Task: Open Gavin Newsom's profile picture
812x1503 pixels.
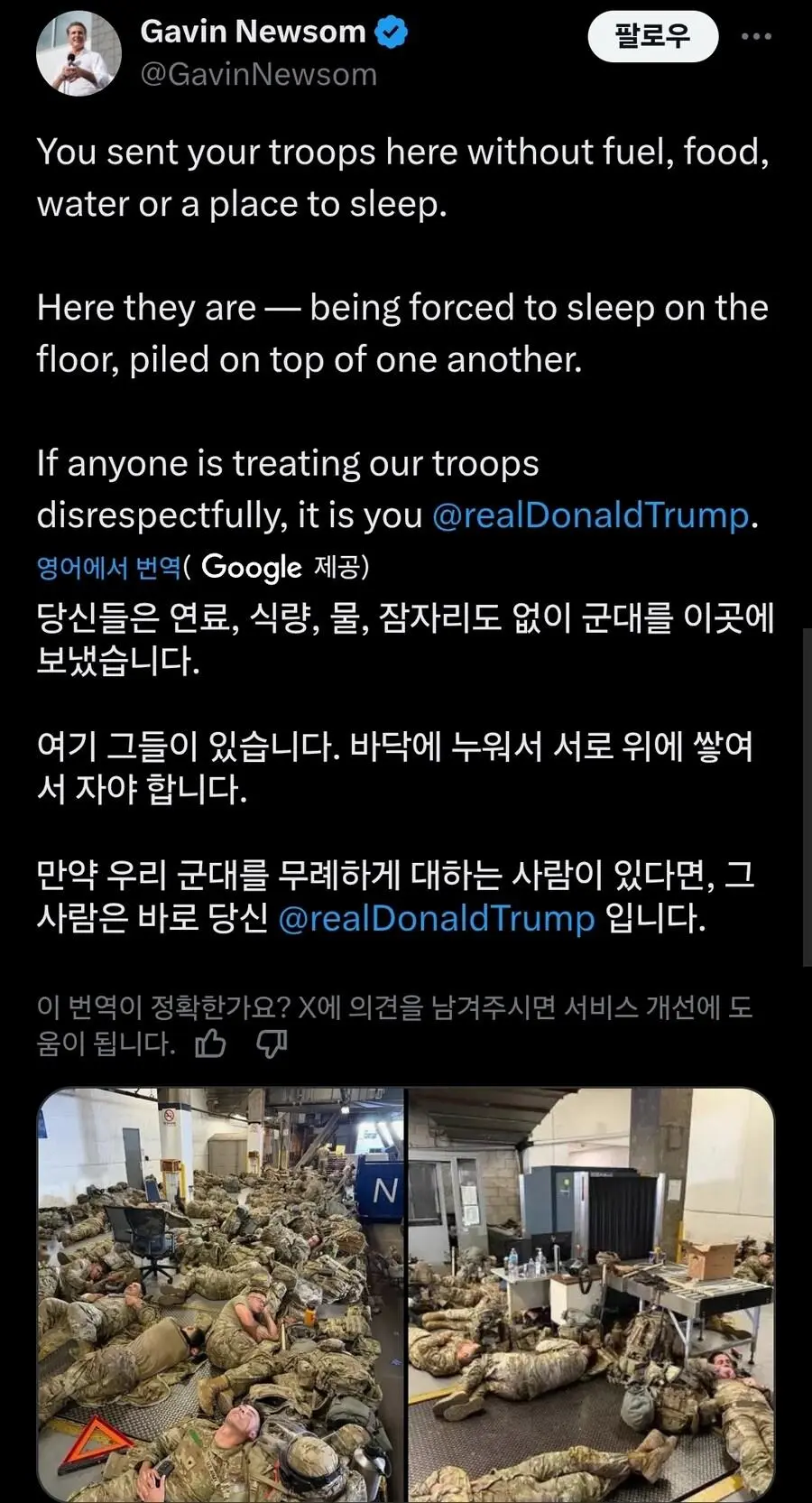Action: (x=78, y=54)
